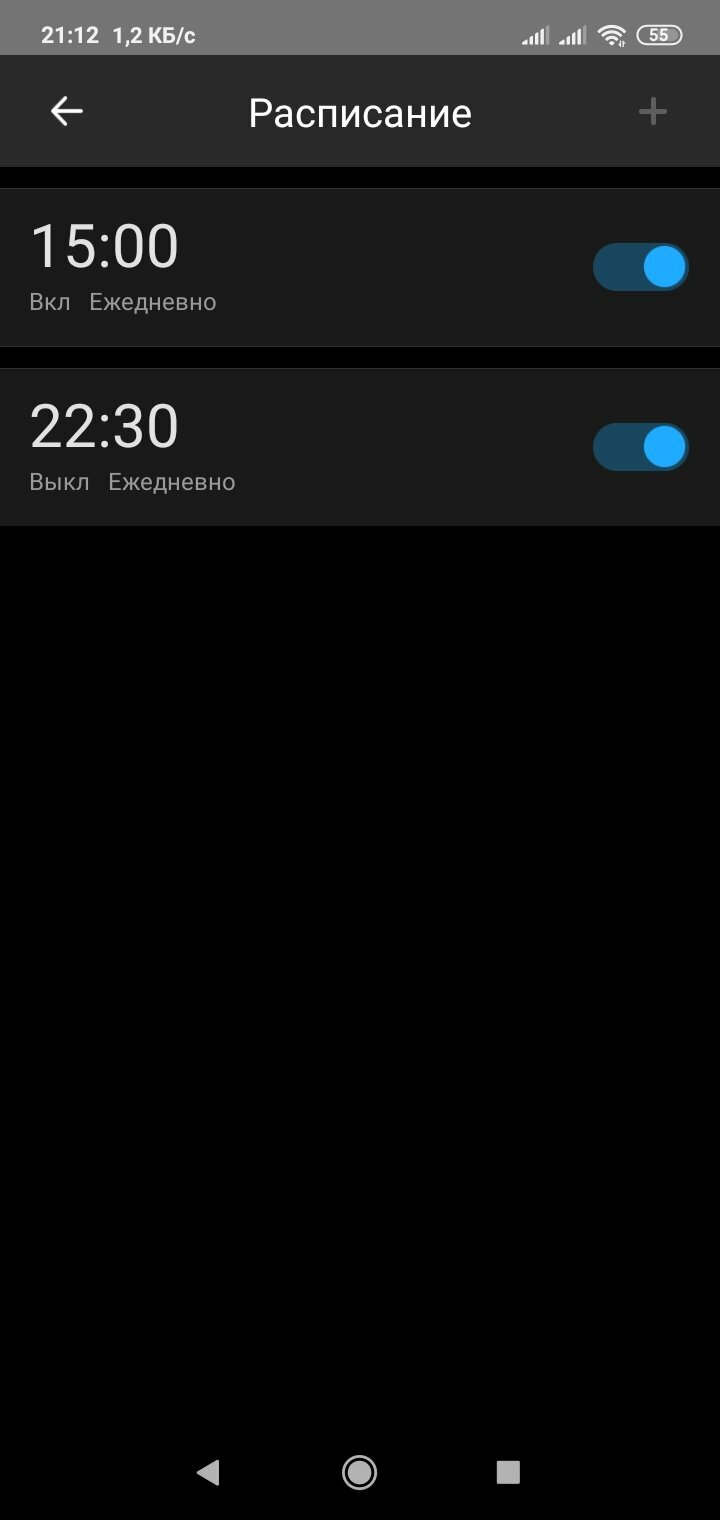This screenshot has width=720, height=1520.
Task: Open the 15:00 daily schedule entry
Action: tap(360, 267)
